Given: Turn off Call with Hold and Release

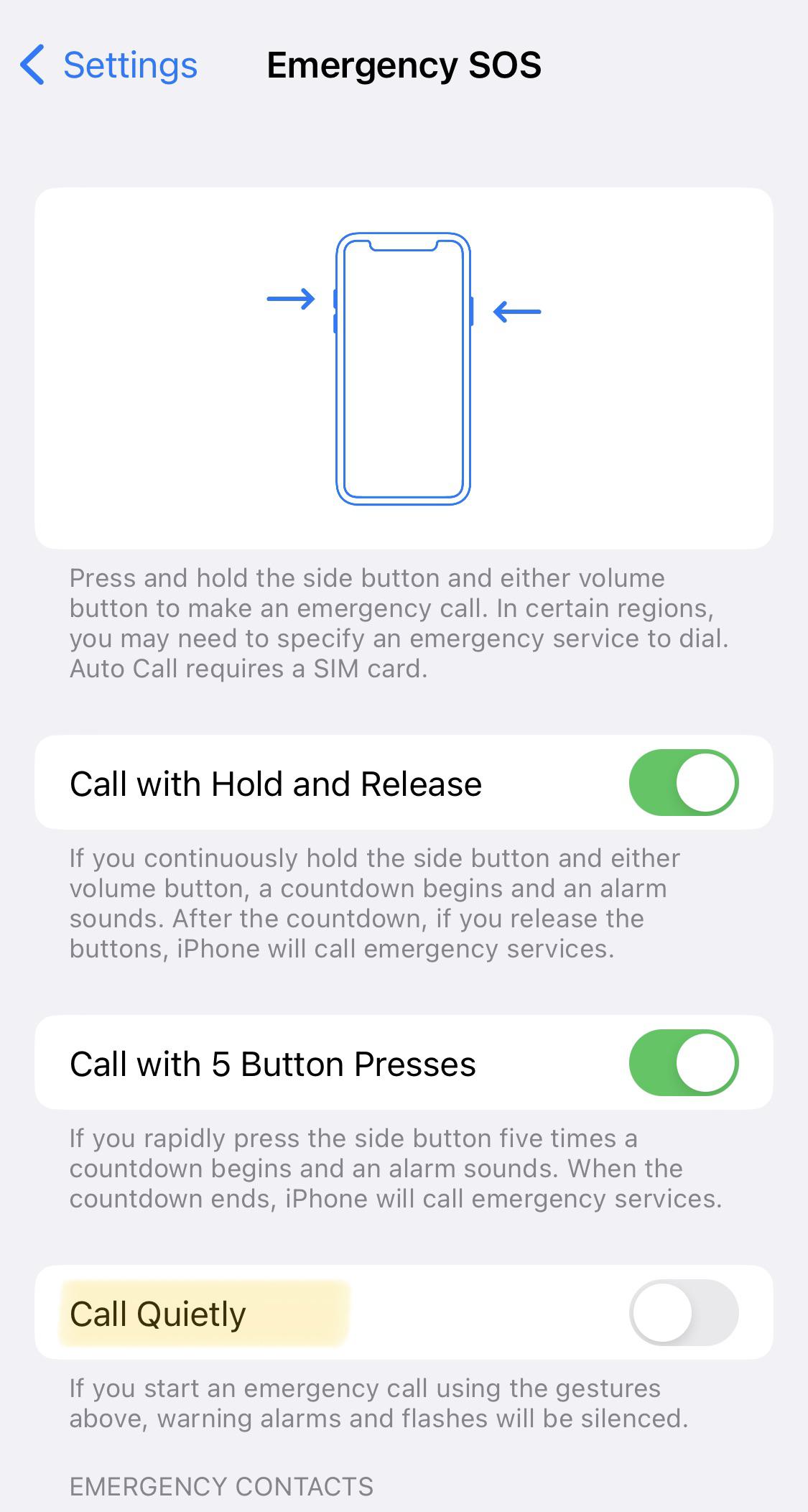Looking at the screenshot, I should [683, 782].
